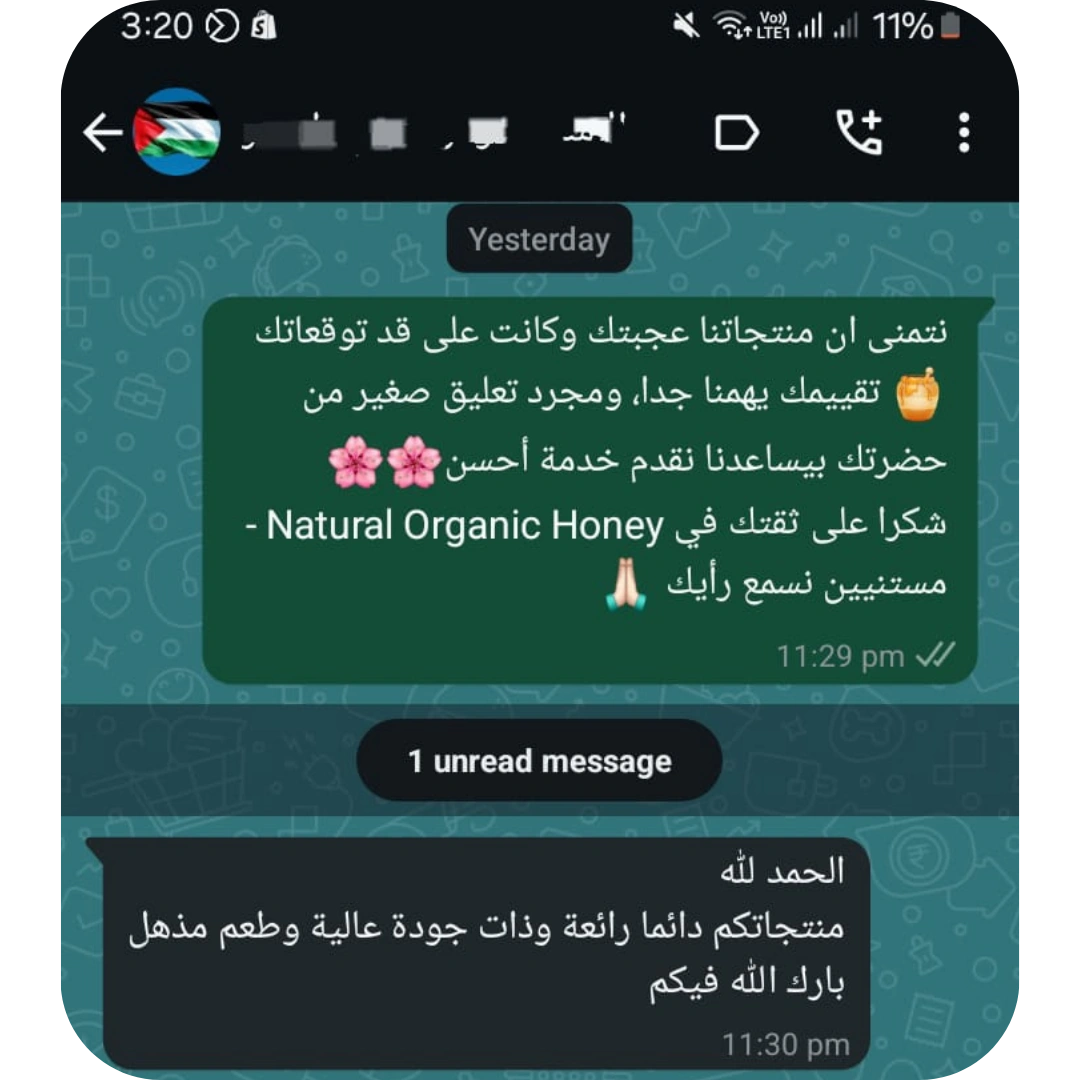Open the three-dot overflow menu

pos(963,132)
